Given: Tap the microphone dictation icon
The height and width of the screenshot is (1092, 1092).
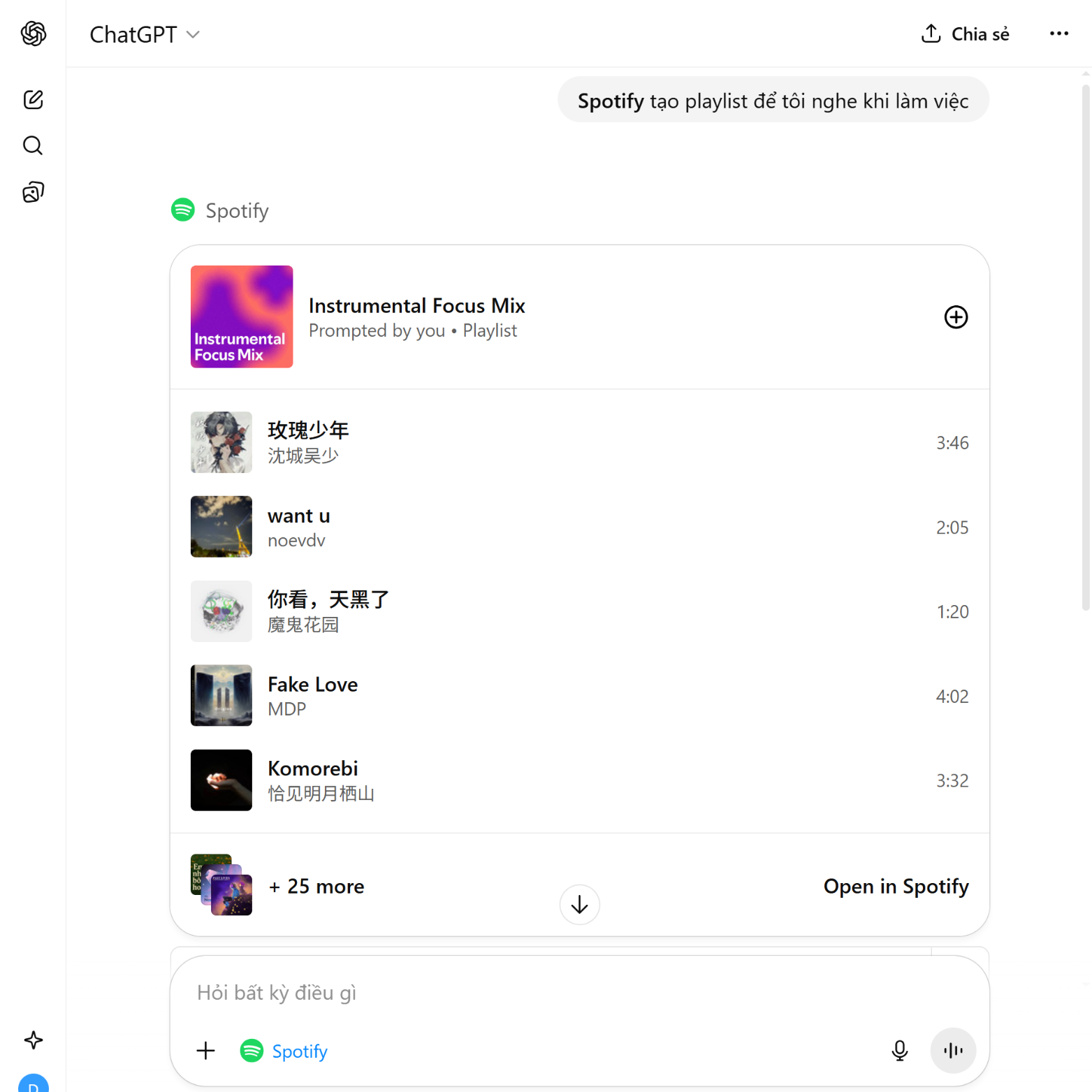Looking at the screenshot, I should [899, 1051].
